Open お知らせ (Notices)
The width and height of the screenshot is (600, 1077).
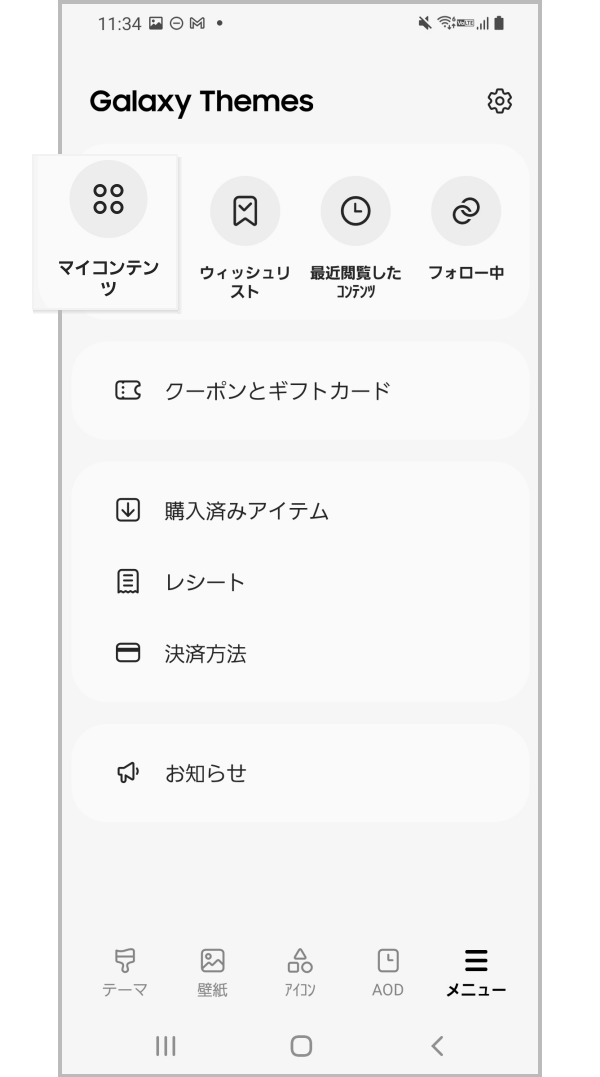(300, 773)
